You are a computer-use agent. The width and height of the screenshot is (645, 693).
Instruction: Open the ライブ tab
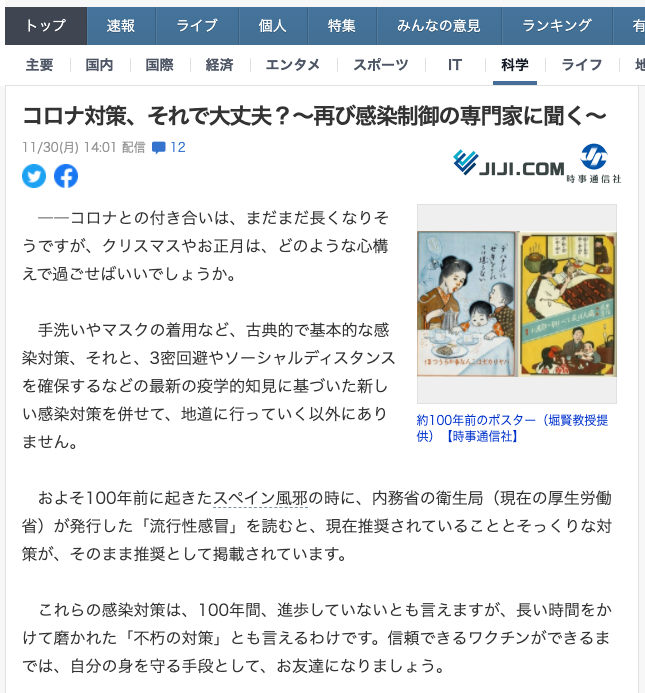[197, 26]
